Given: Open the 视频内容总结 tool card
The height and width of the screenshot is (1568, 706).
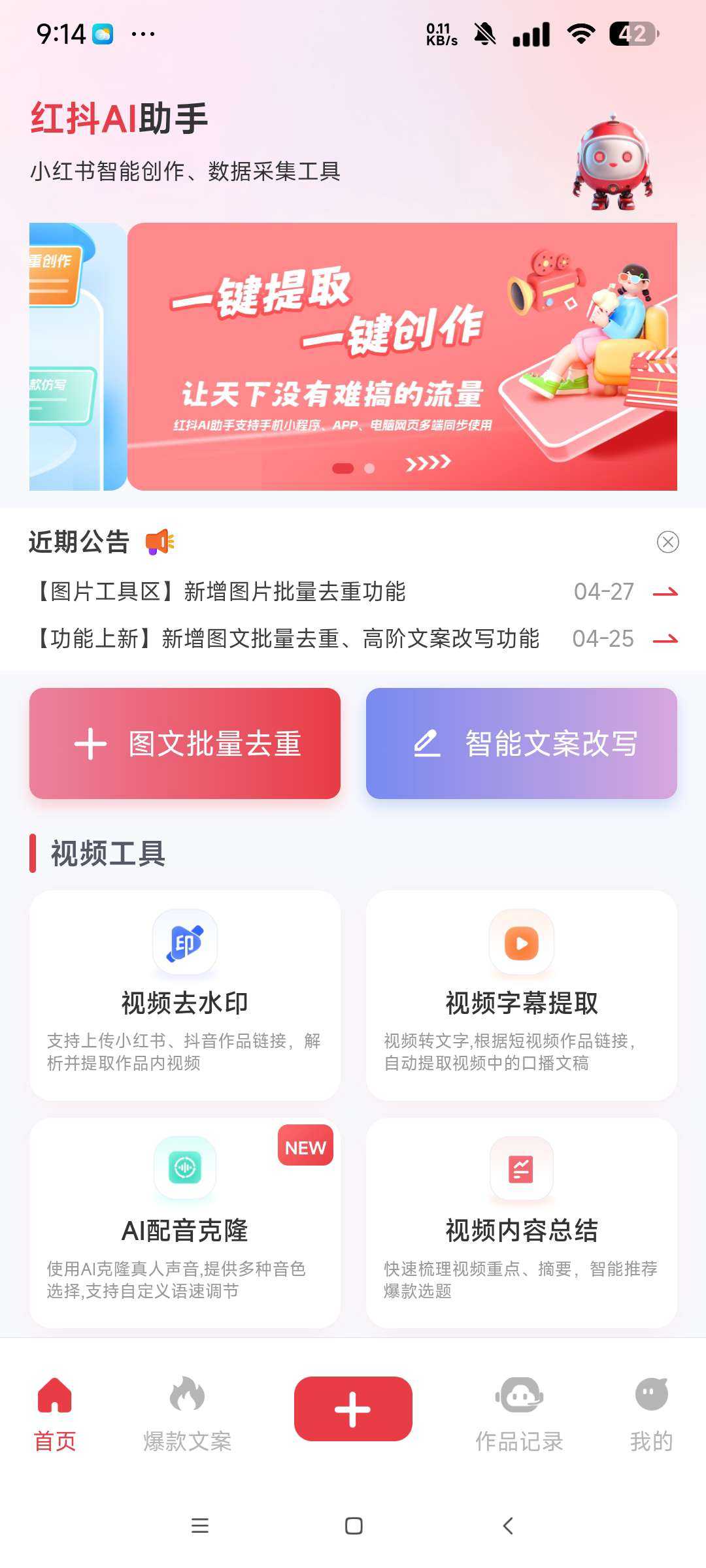Looking at the screenshot, I should [x=521, y=1222].
